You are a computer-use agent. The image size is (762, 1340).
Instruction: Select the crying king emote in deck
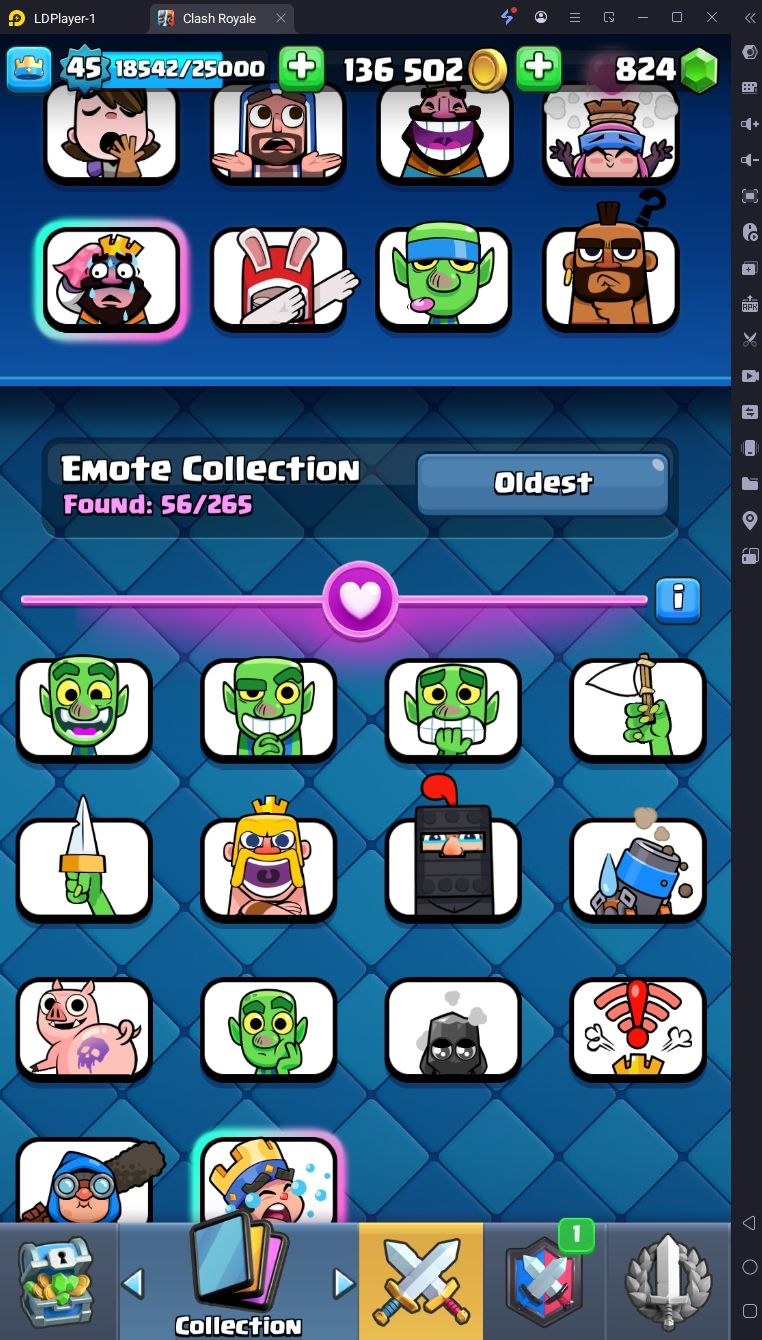click(x=111, y=279)
